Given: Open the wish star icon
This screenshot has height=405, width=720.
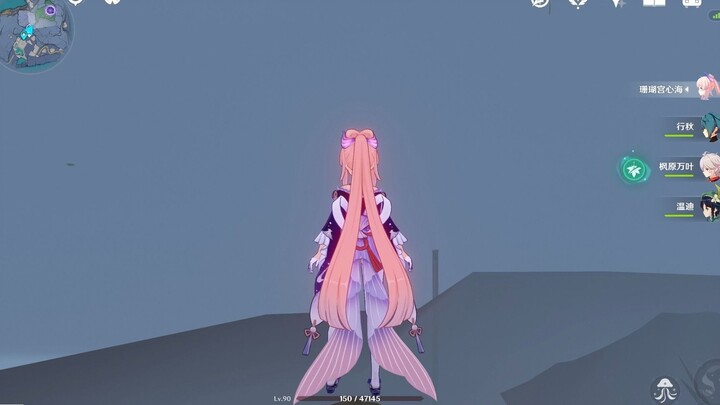Looking at the screenshot, I should [x=618, y=4].
